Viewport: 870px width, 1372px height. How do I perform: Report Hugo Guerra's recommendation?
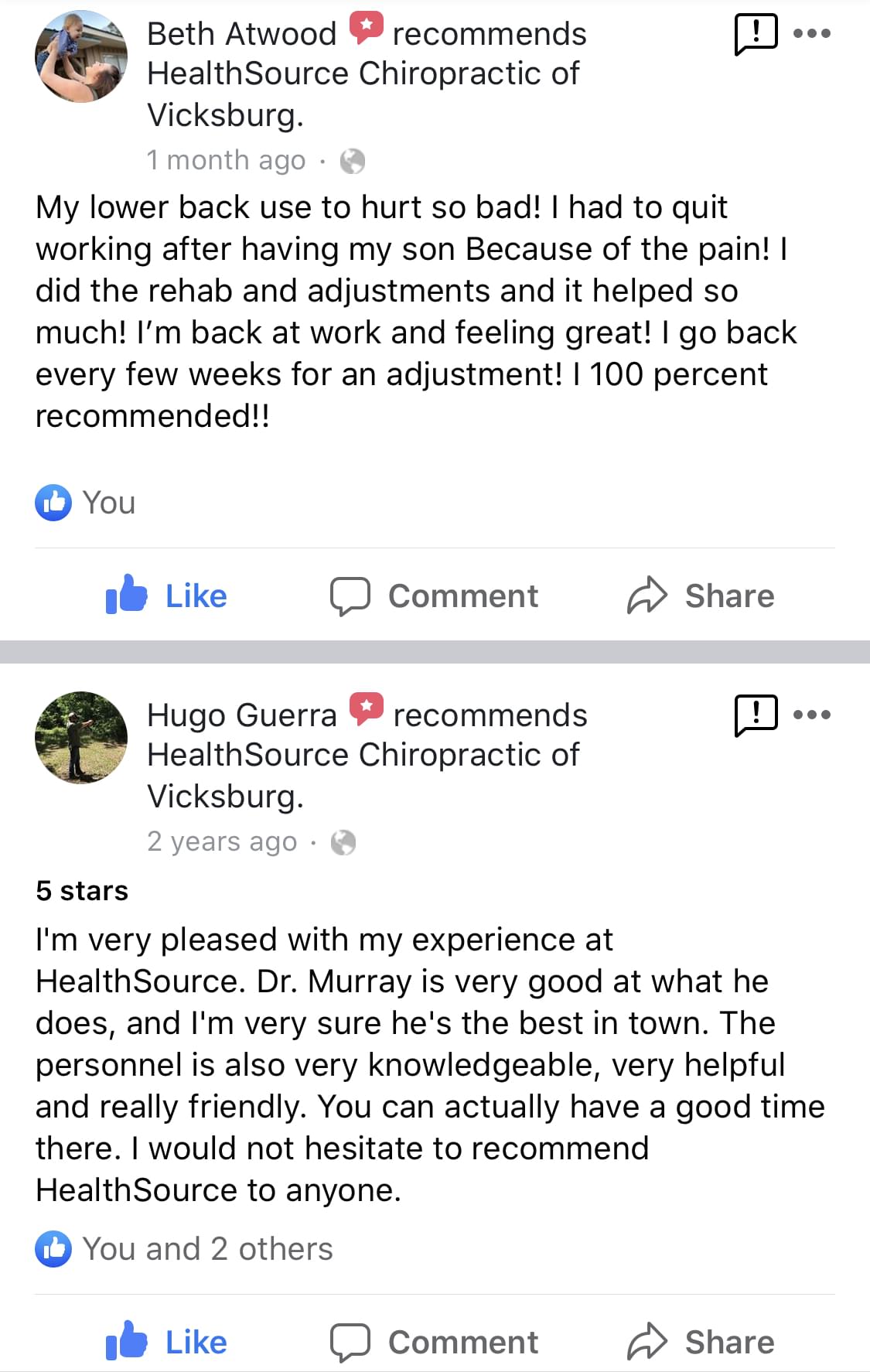click(x=755, y=715)
